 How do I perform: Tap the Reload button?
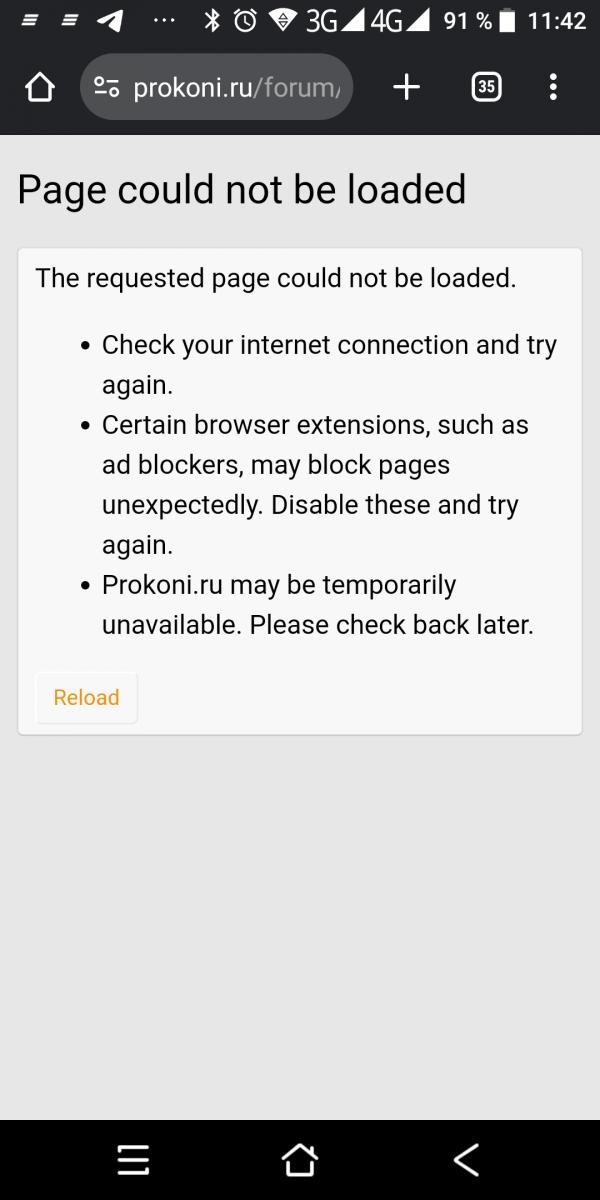[x=86, y=698]
